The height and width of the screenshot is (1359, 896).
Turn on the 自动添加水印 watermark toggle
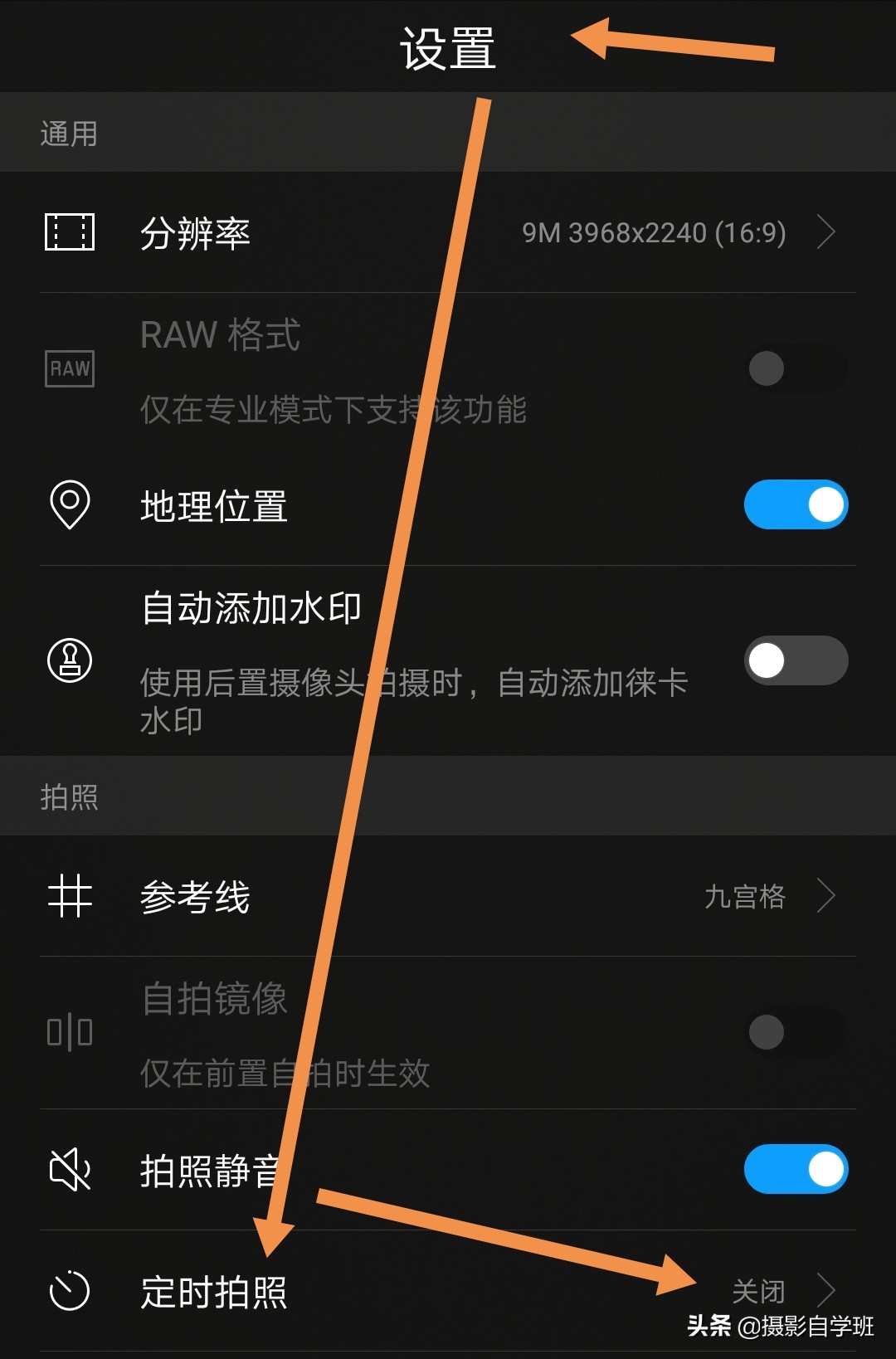(795, 661)
